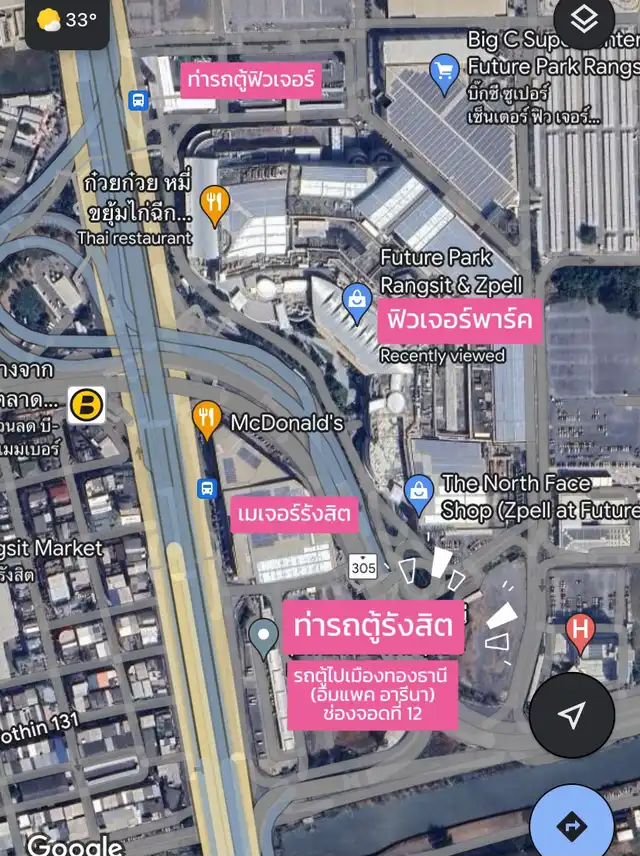Image resolution: width=640 pixels, height=856 pixels.
Task: Select The North Face Shop pin
Action: (419, 495)
